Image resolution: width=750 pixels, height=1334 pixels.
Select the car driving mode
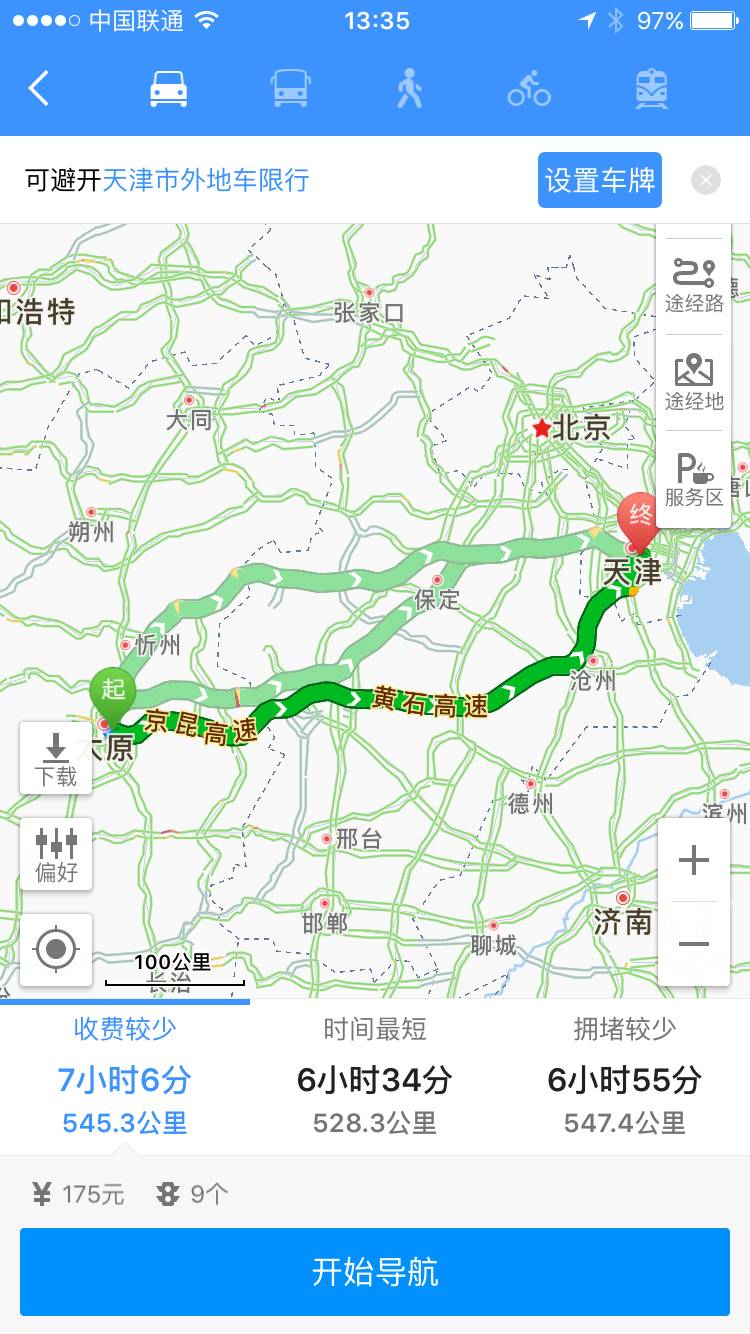[x=169, y=89]
